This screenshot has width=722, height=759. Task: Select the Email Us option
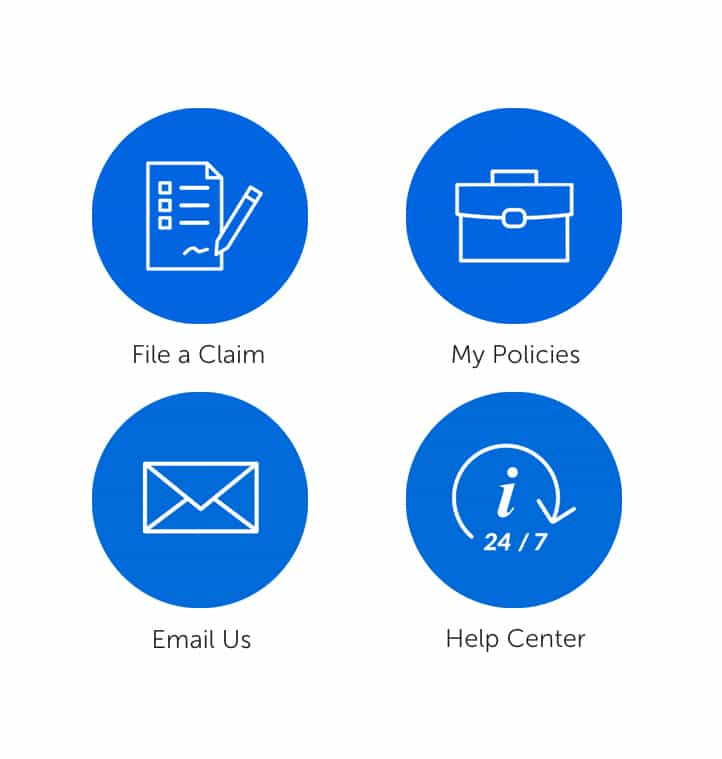click(x=200, y=499)
